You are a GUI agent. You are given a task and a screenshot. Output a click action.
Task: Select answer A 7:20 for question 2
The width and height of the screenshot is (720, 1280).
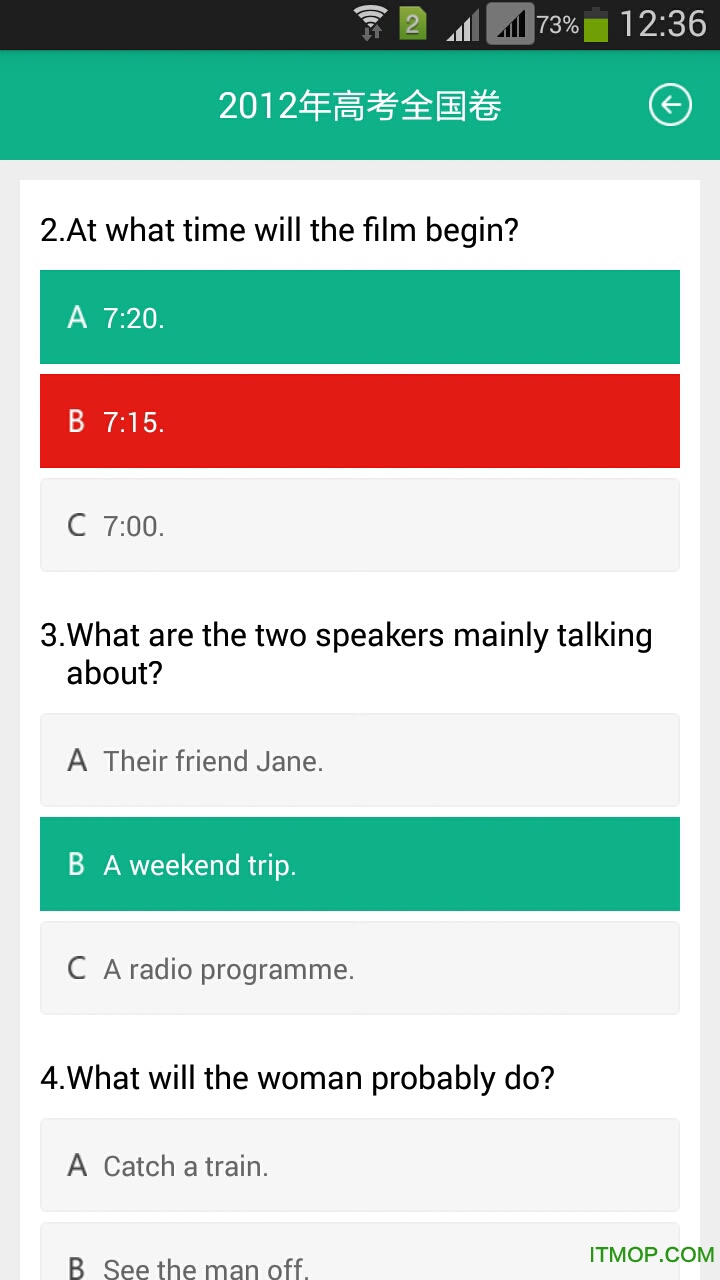point(360,317)
